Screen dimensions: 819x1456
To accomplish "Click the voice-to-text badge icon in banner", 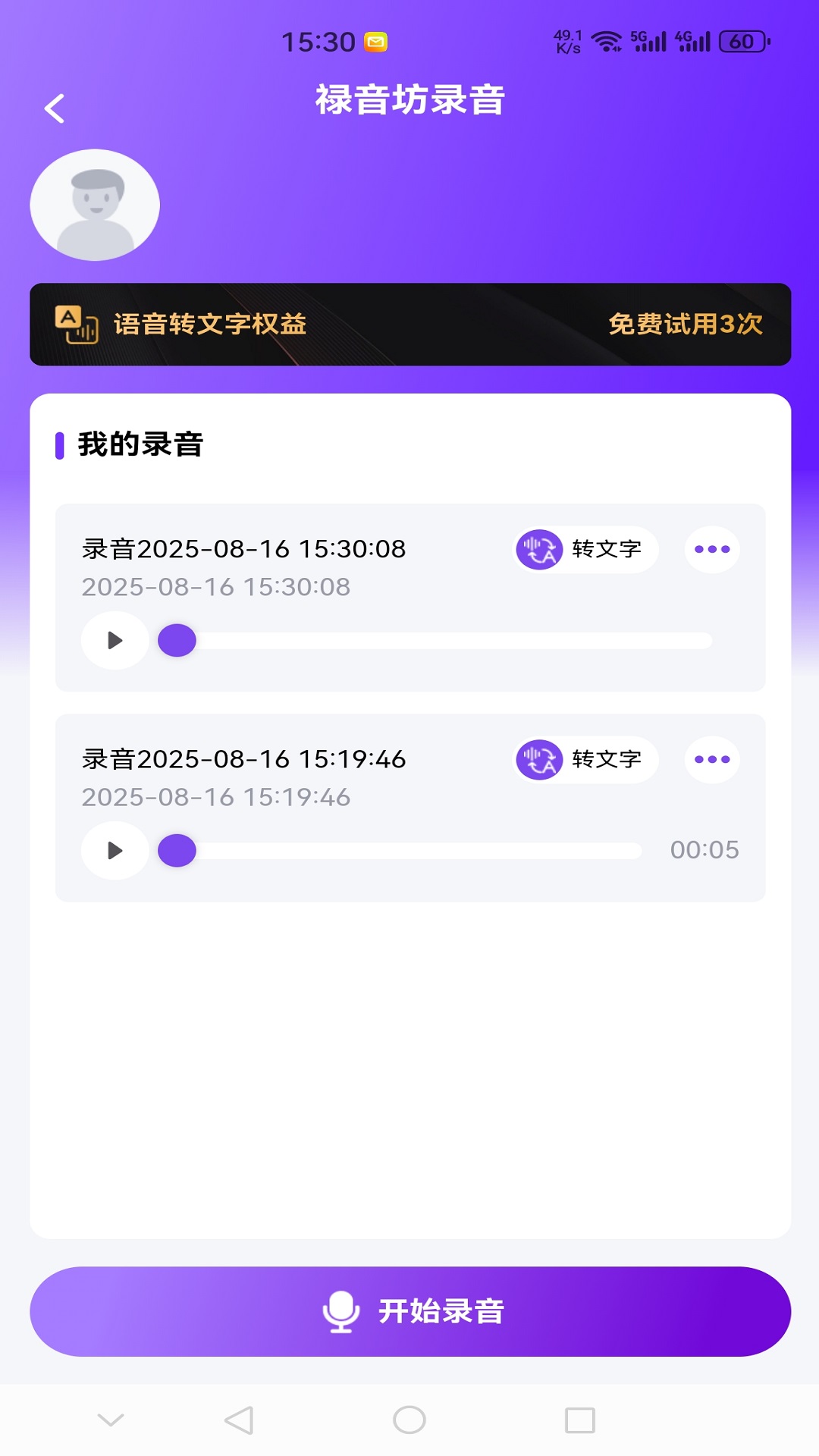I will [77, 325].
